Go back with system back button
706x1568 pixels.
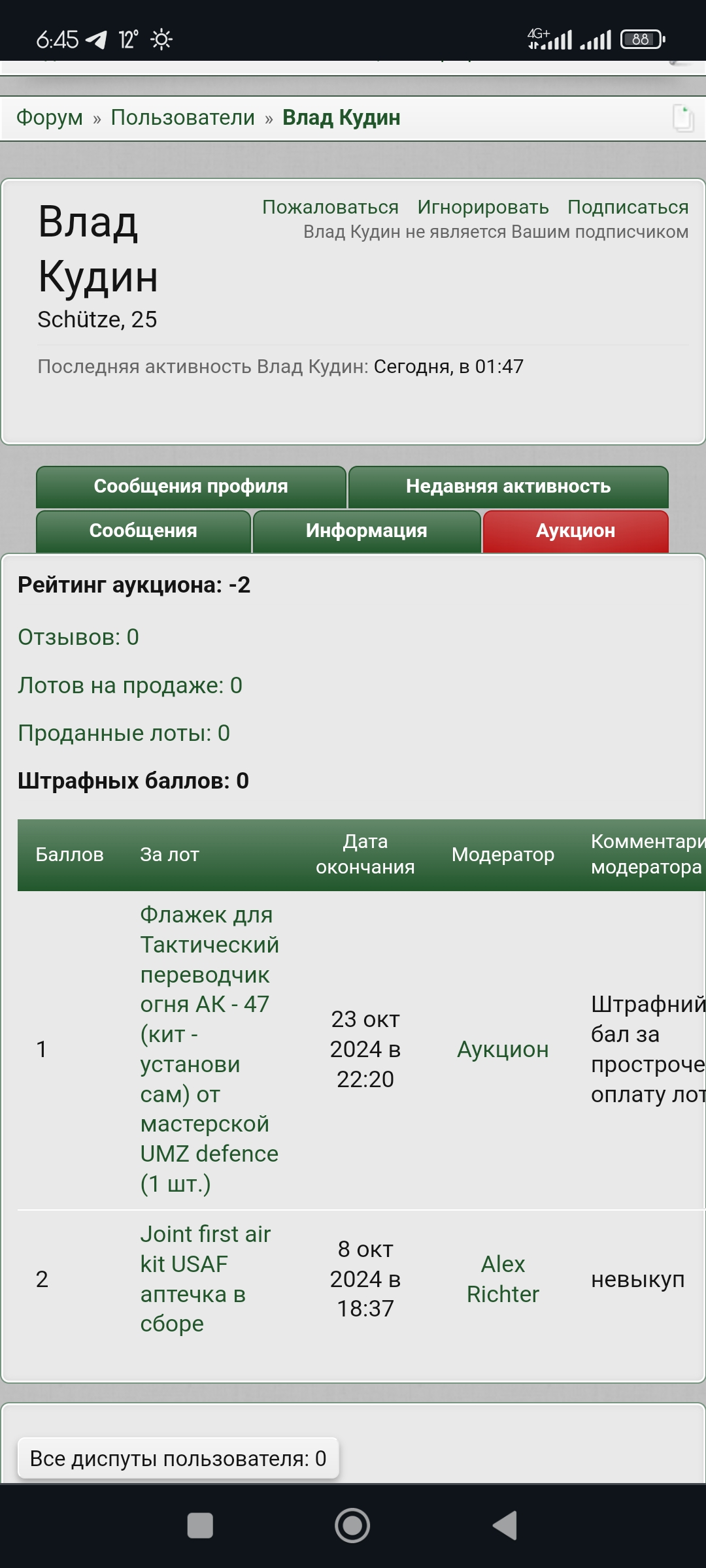point(505,1526)
